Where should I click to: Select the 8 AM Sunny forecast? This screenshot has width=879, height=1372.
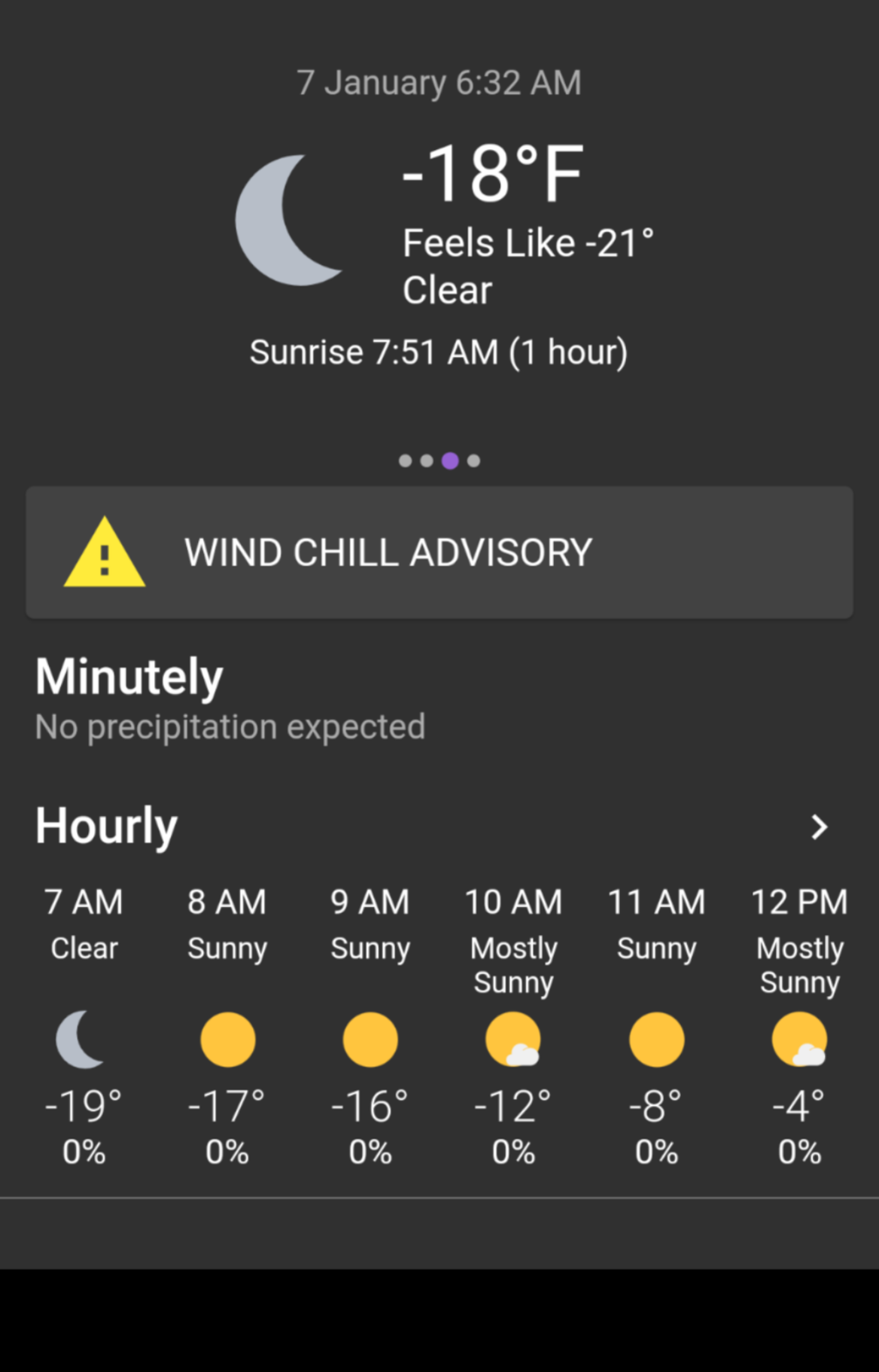coord(227,1025)
